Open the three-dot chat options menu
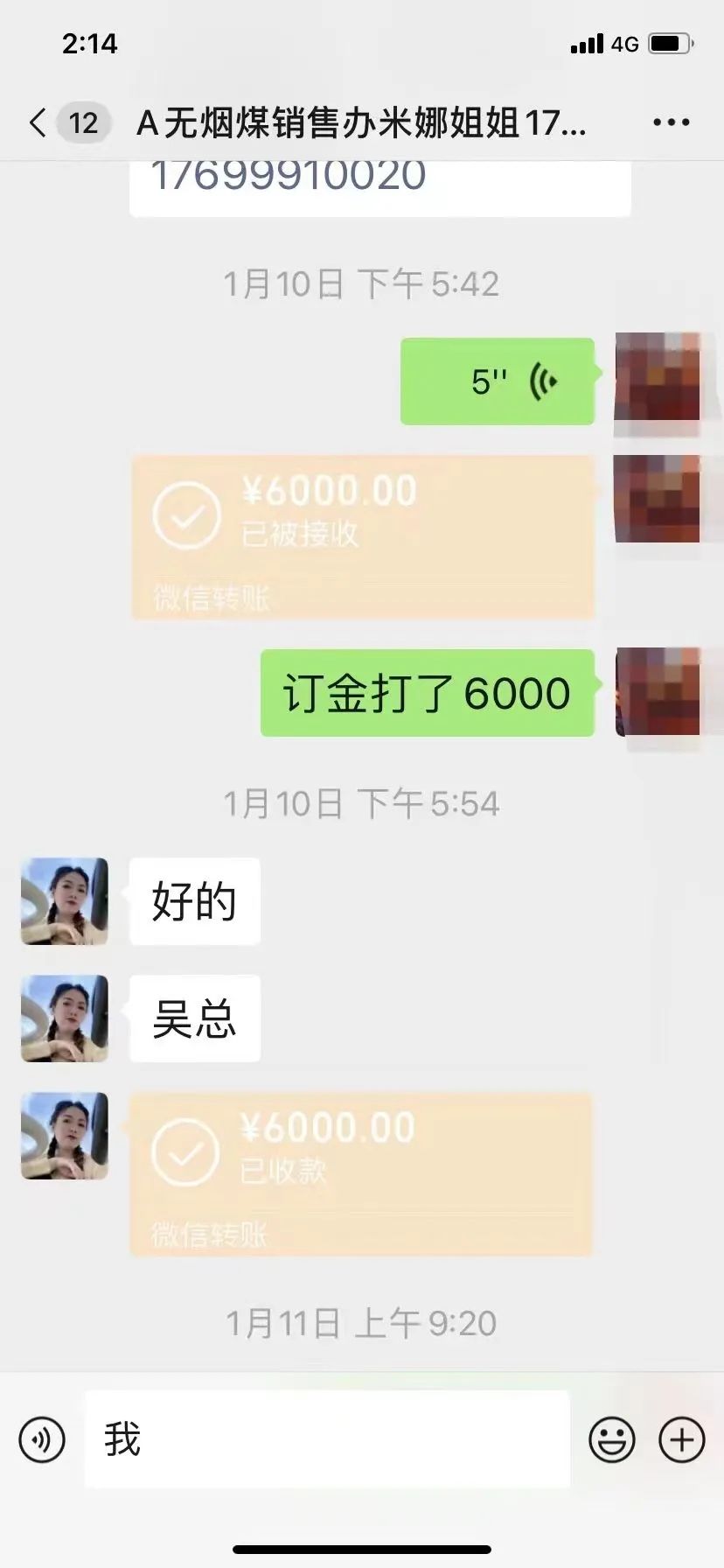This screenshot has width=724, height=1568. coord(670,122)
